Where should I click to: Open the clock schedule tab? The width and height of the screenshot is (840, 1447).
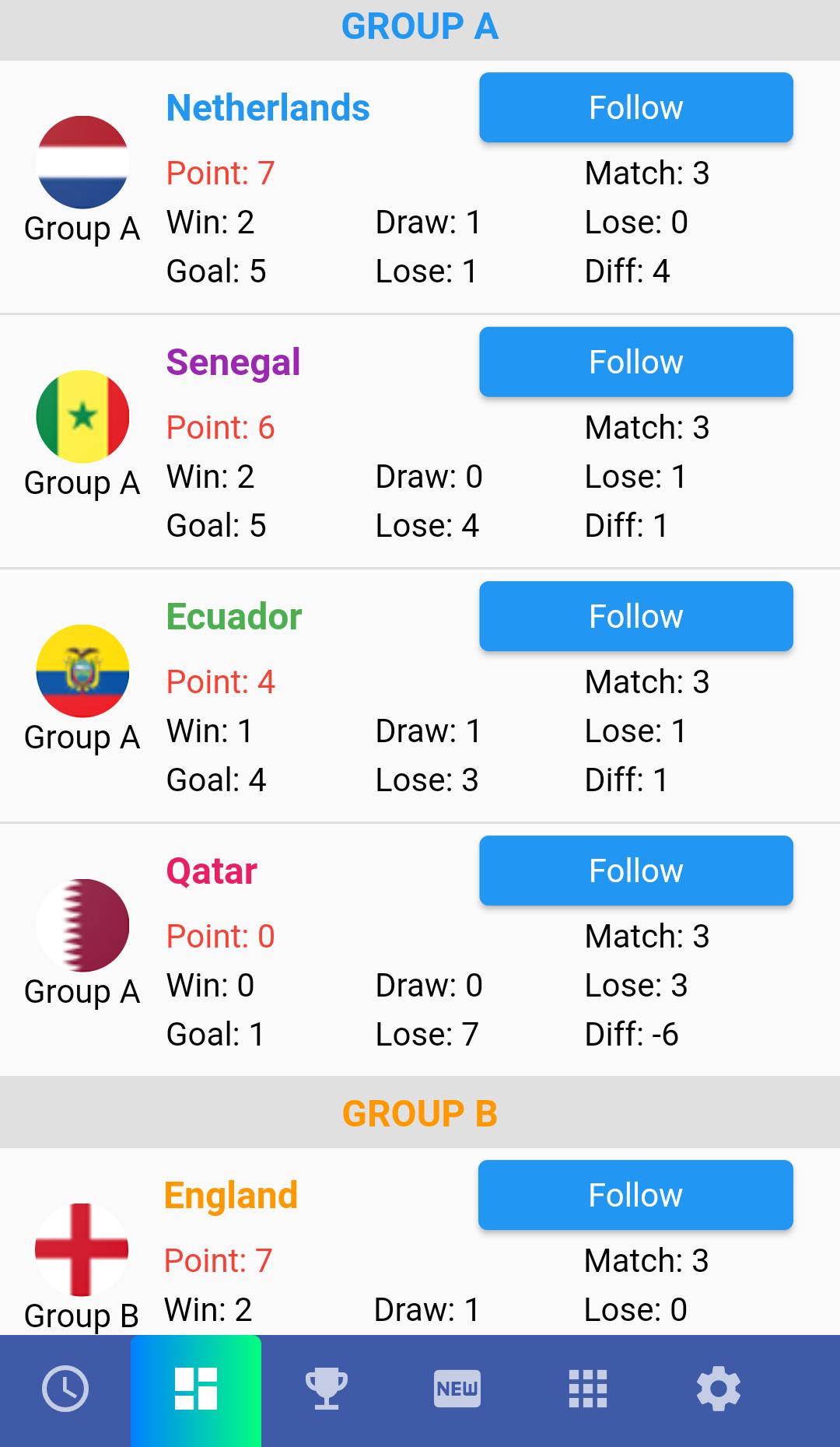coord(65,1389)
